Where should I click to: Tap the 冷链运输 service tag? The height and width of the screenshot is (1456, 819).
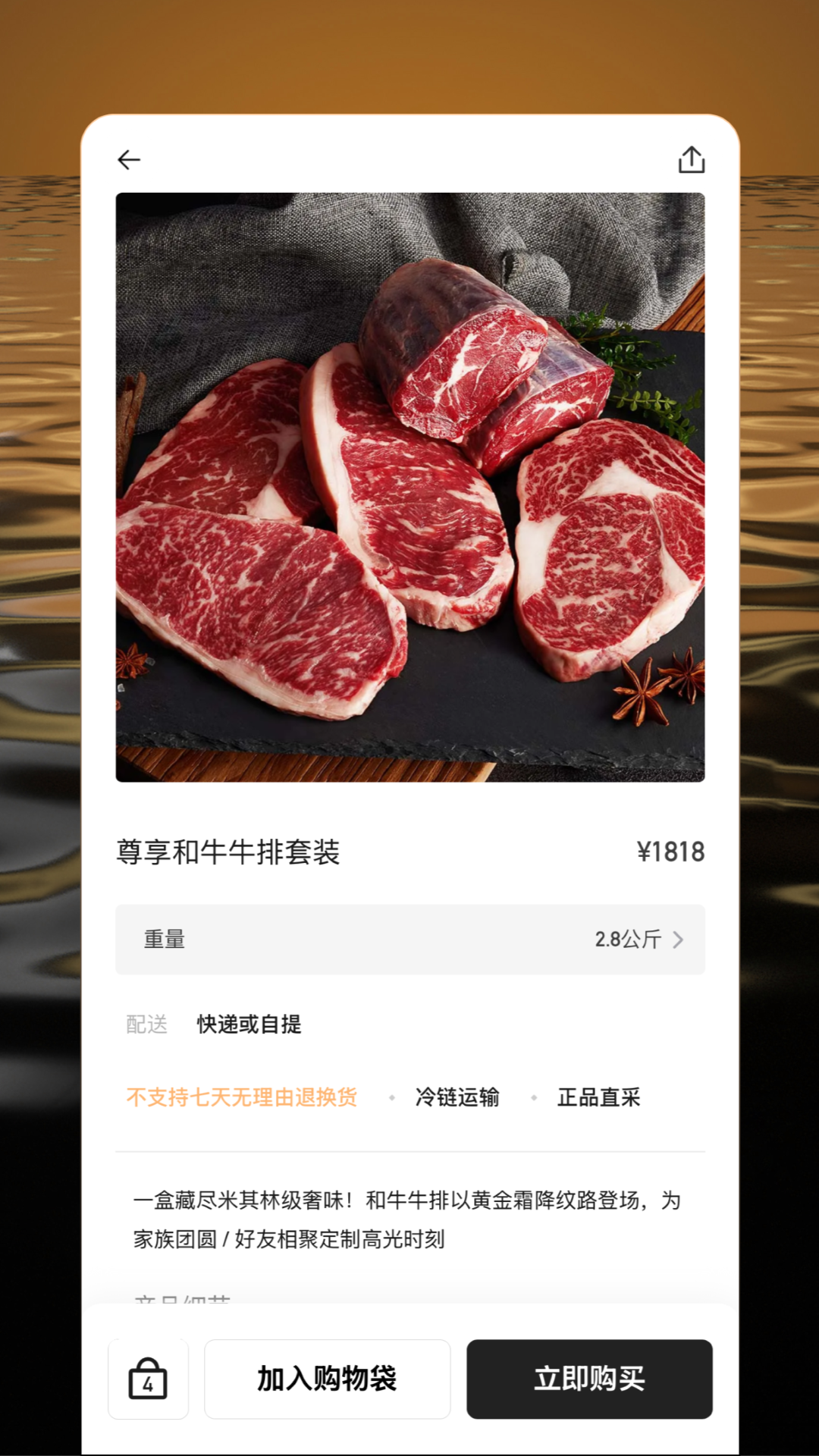tap(456, 1098)
